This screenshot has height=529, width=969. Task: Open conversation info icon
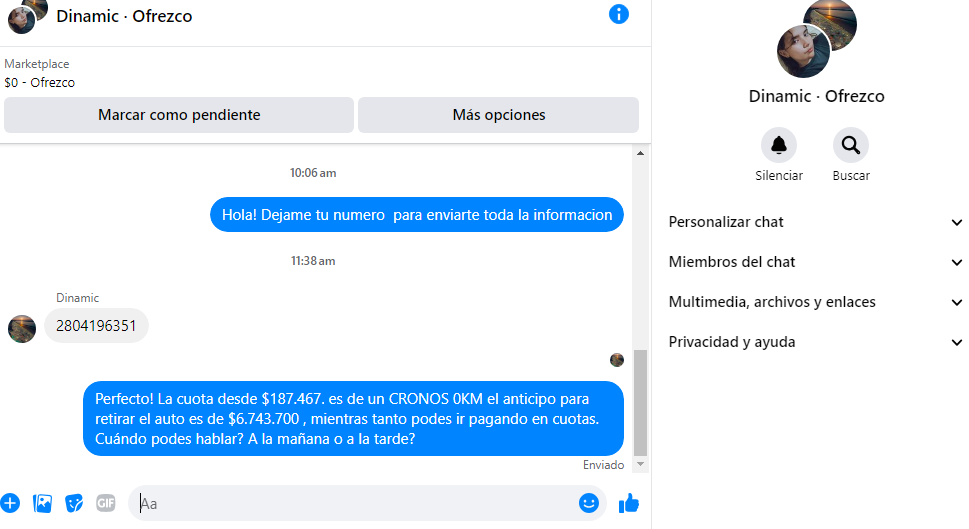click(x=619, y=14)
